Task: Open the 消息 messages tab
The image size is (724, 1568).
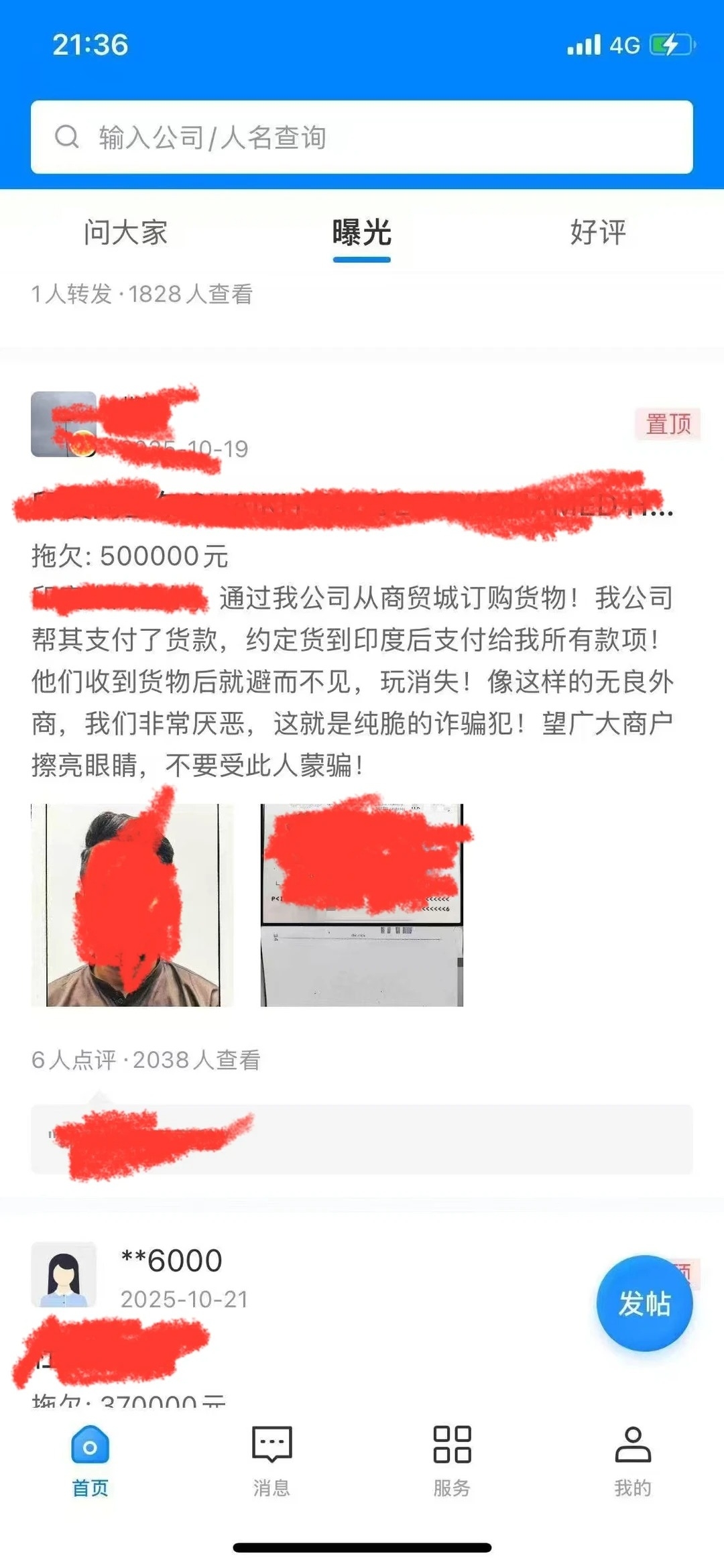Action: pos(271,1457)
